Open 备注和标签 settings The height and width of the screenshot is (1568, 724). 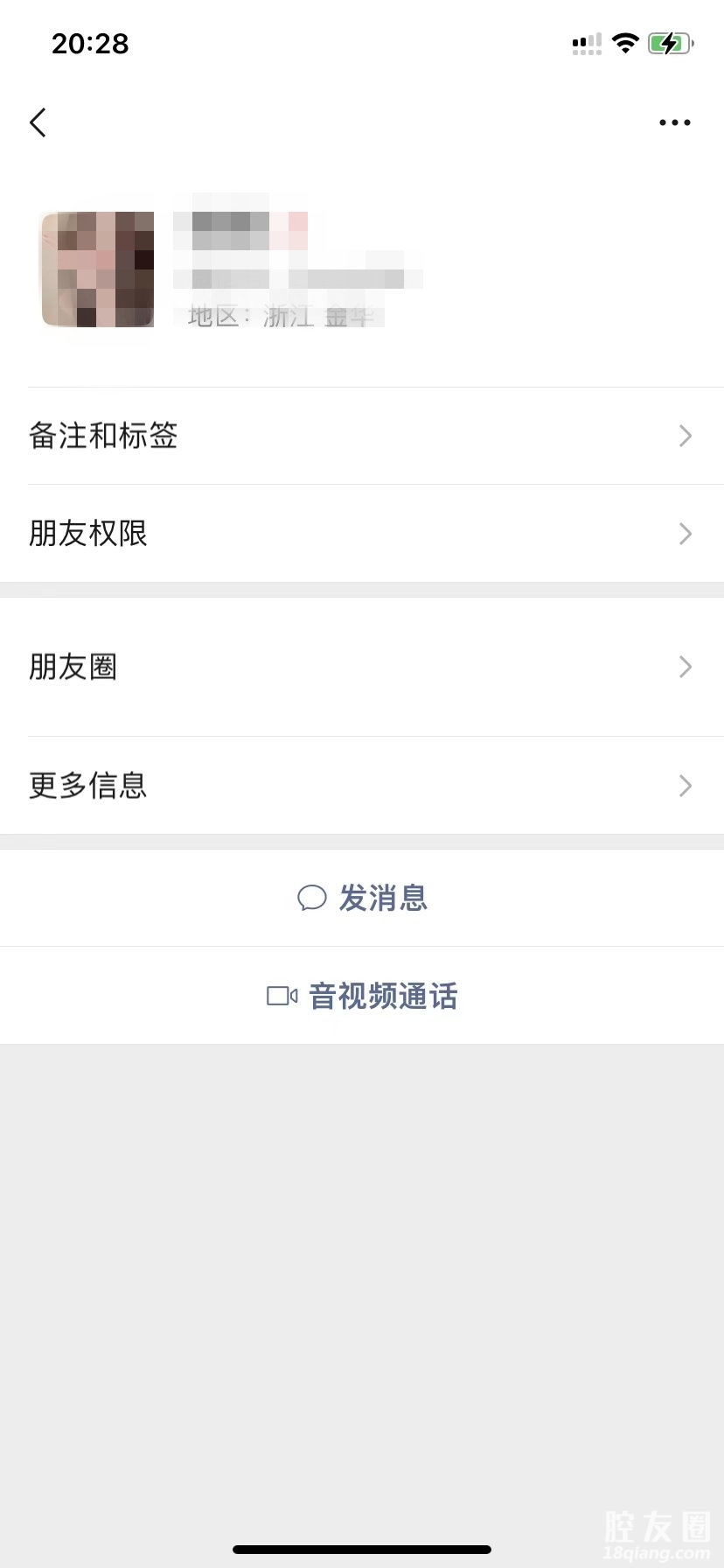(362, 436)
